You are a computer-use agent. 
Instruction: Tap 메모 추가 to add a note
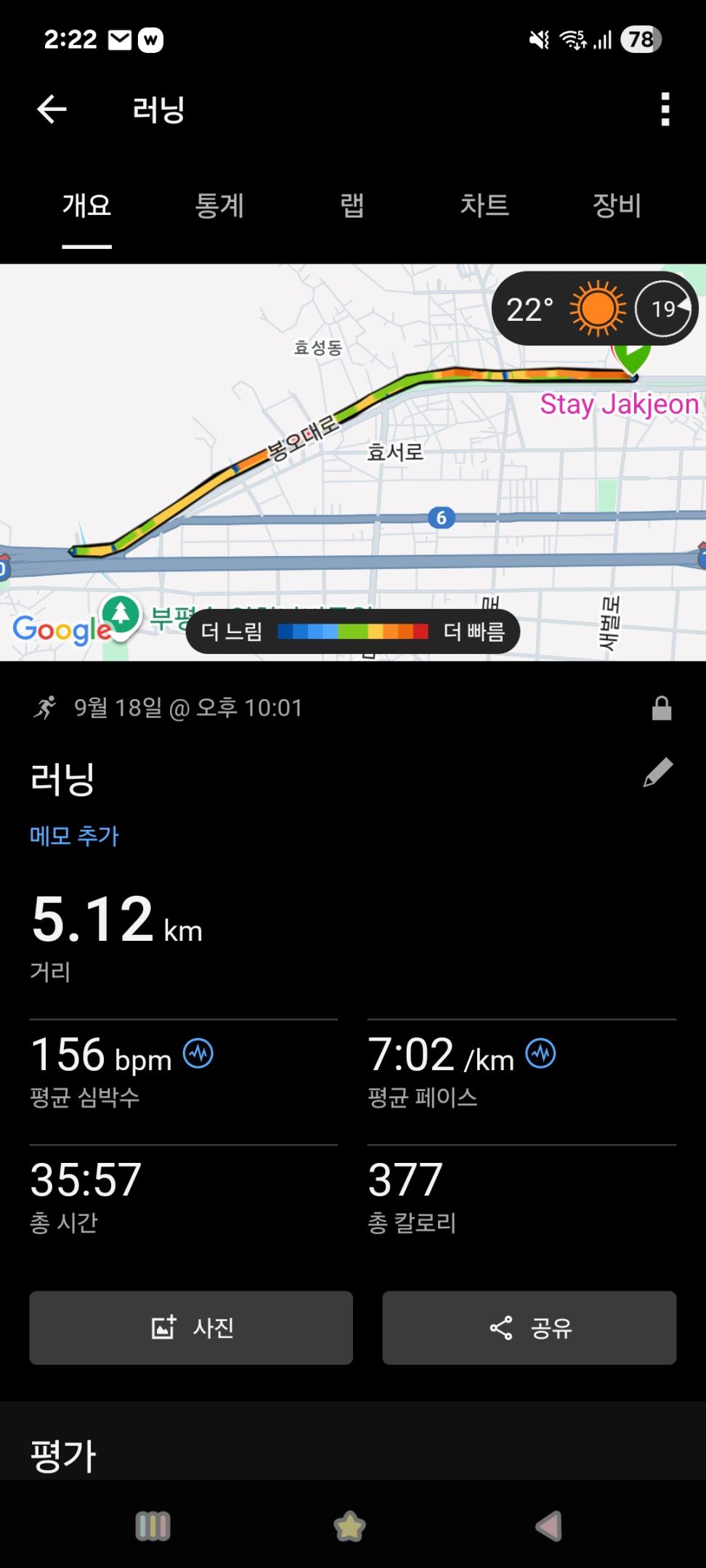(x=74, y=836)
